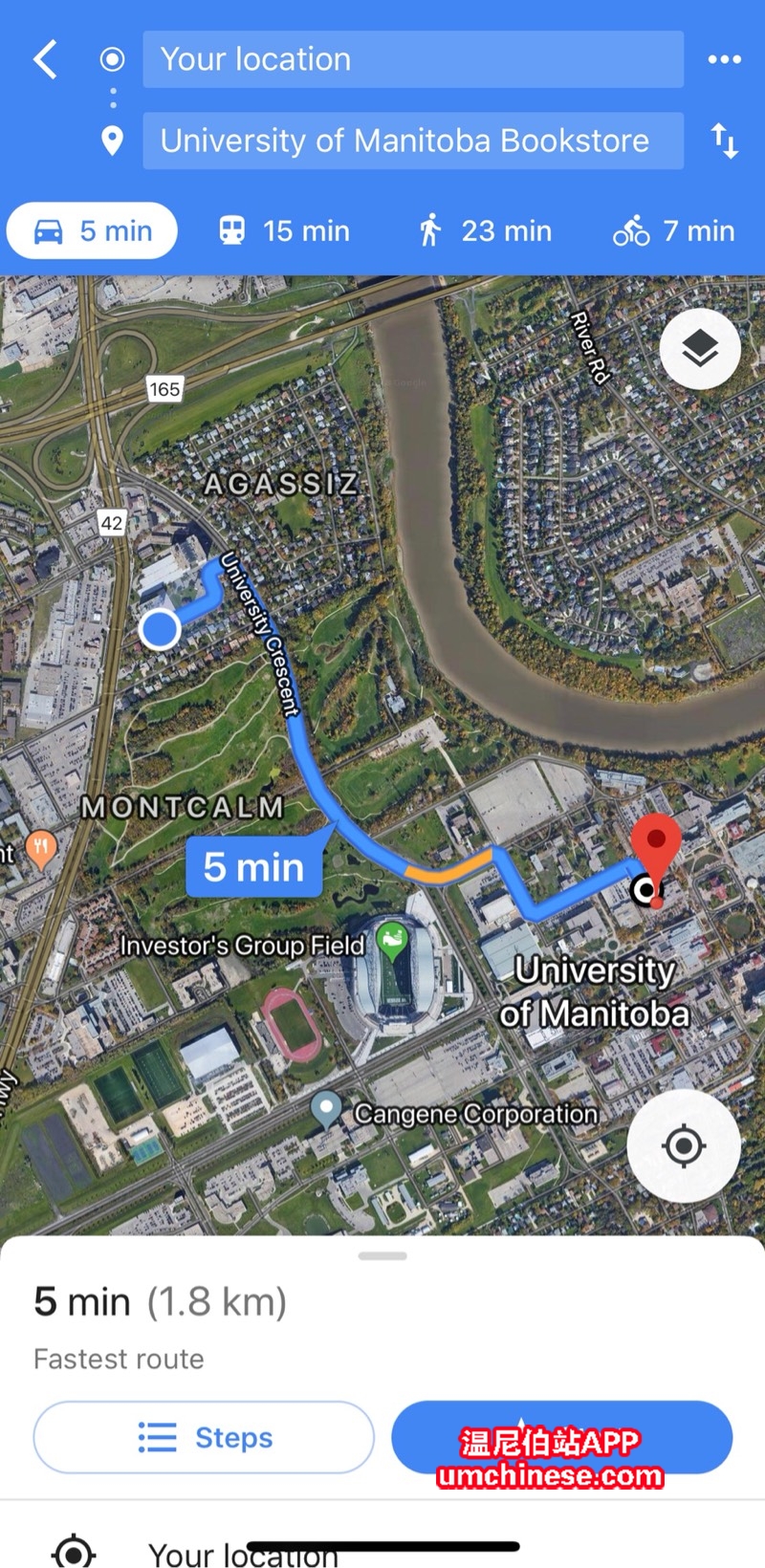This screenshot has height=1568, width=765.
Task: Edit the Your location starting point
Action: [x=413, y=59]
